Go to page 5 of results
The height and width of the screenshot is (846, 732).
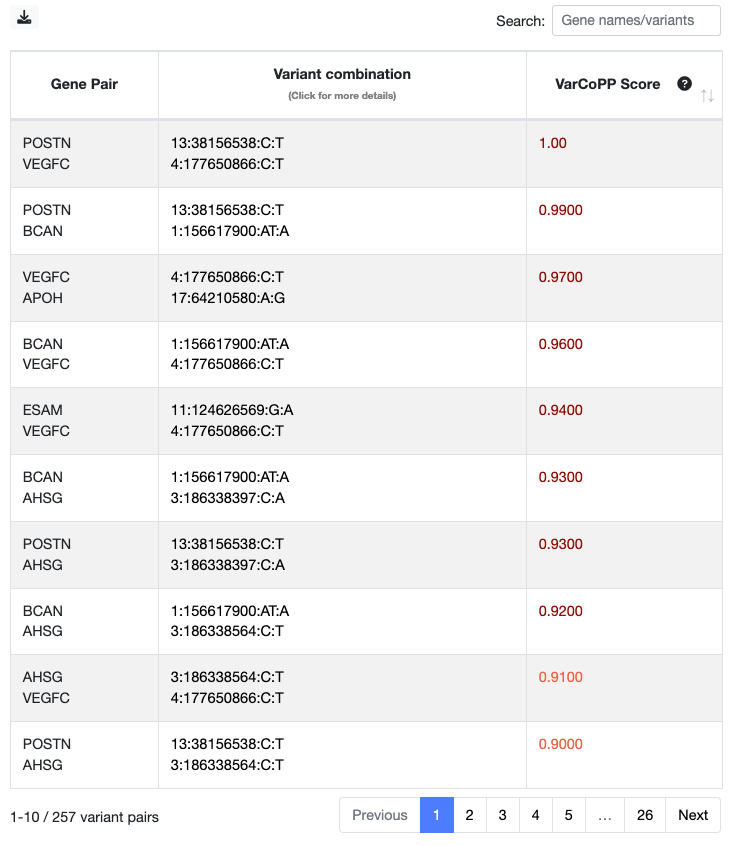pyautogui.click(x=568, y=815)
